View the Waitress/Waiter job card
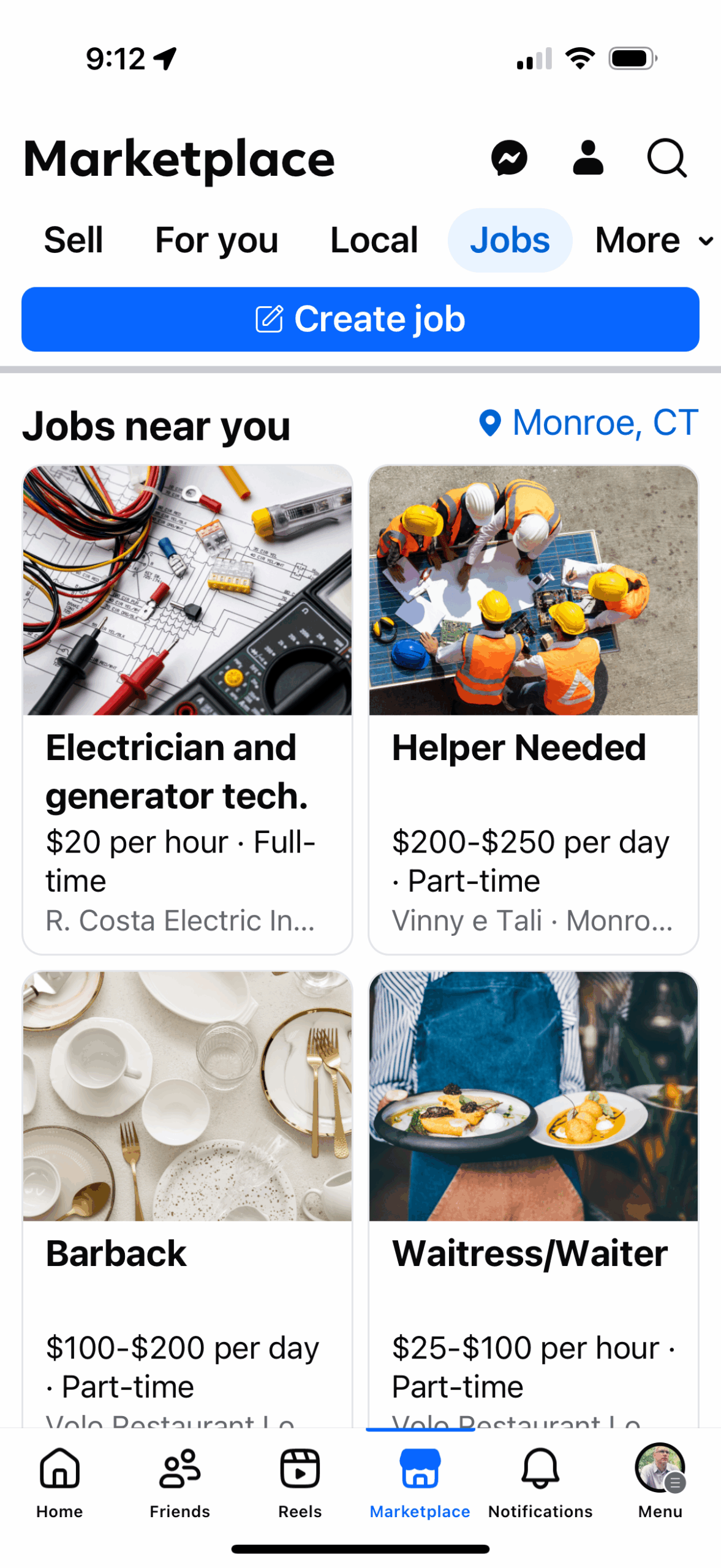Image resolution: width=721 pixels, height=1568 pixels. click(533, 1194)
